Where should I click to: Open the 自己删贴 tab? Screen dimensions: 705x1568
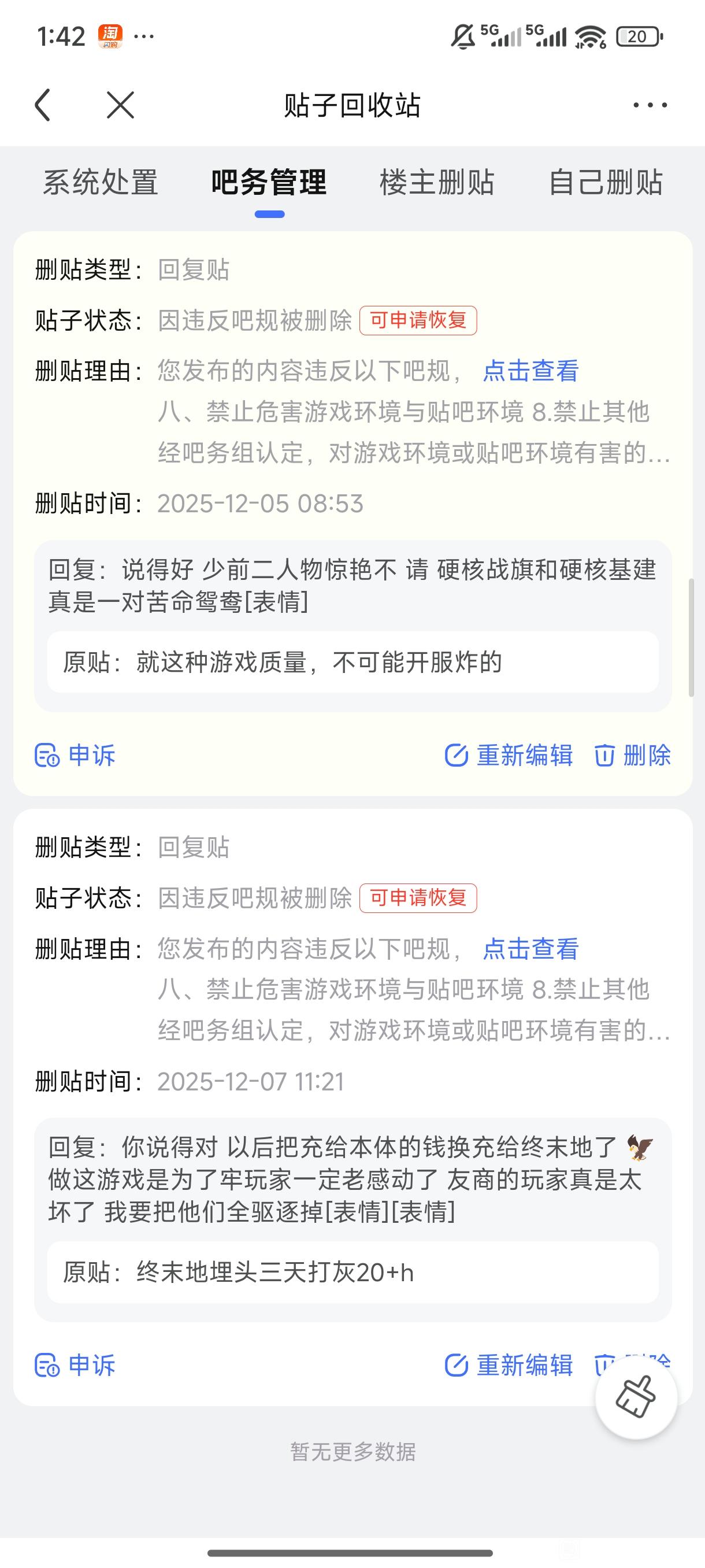click(605, 183)
